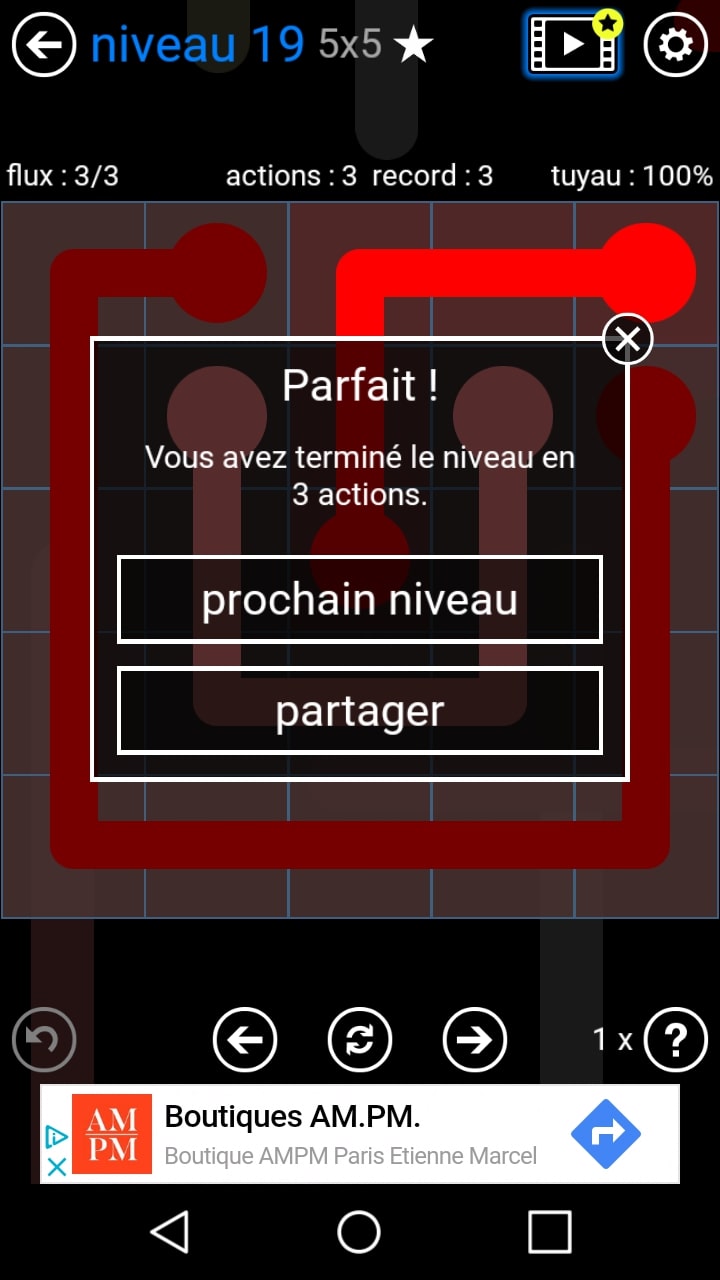Restart the level with the refresh icon
Viewport: 720px width, 1280px height.
[x=360, y=1040]
